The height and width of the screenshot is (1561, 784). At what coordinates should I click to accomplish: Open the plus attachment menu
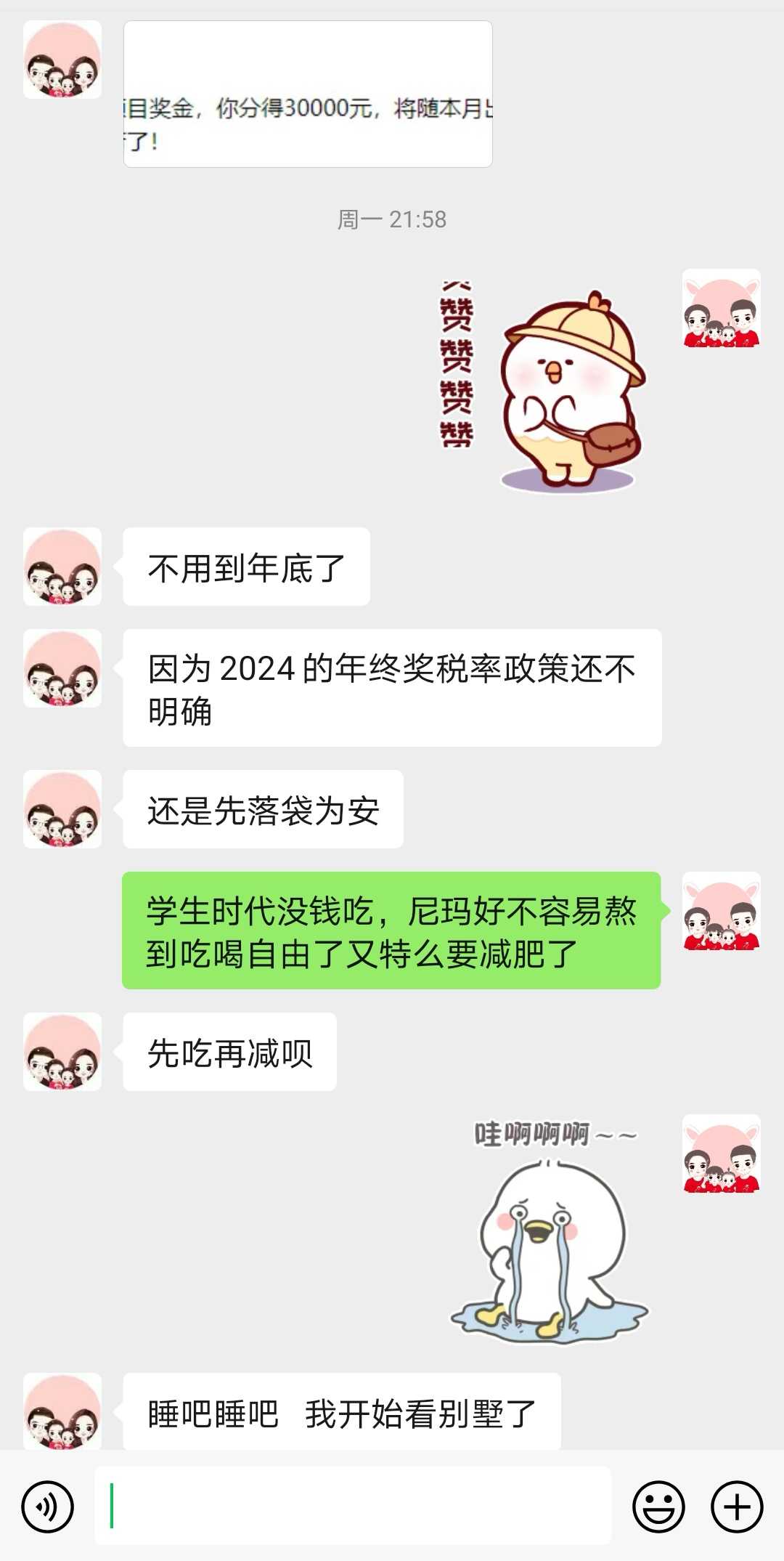737,1507
